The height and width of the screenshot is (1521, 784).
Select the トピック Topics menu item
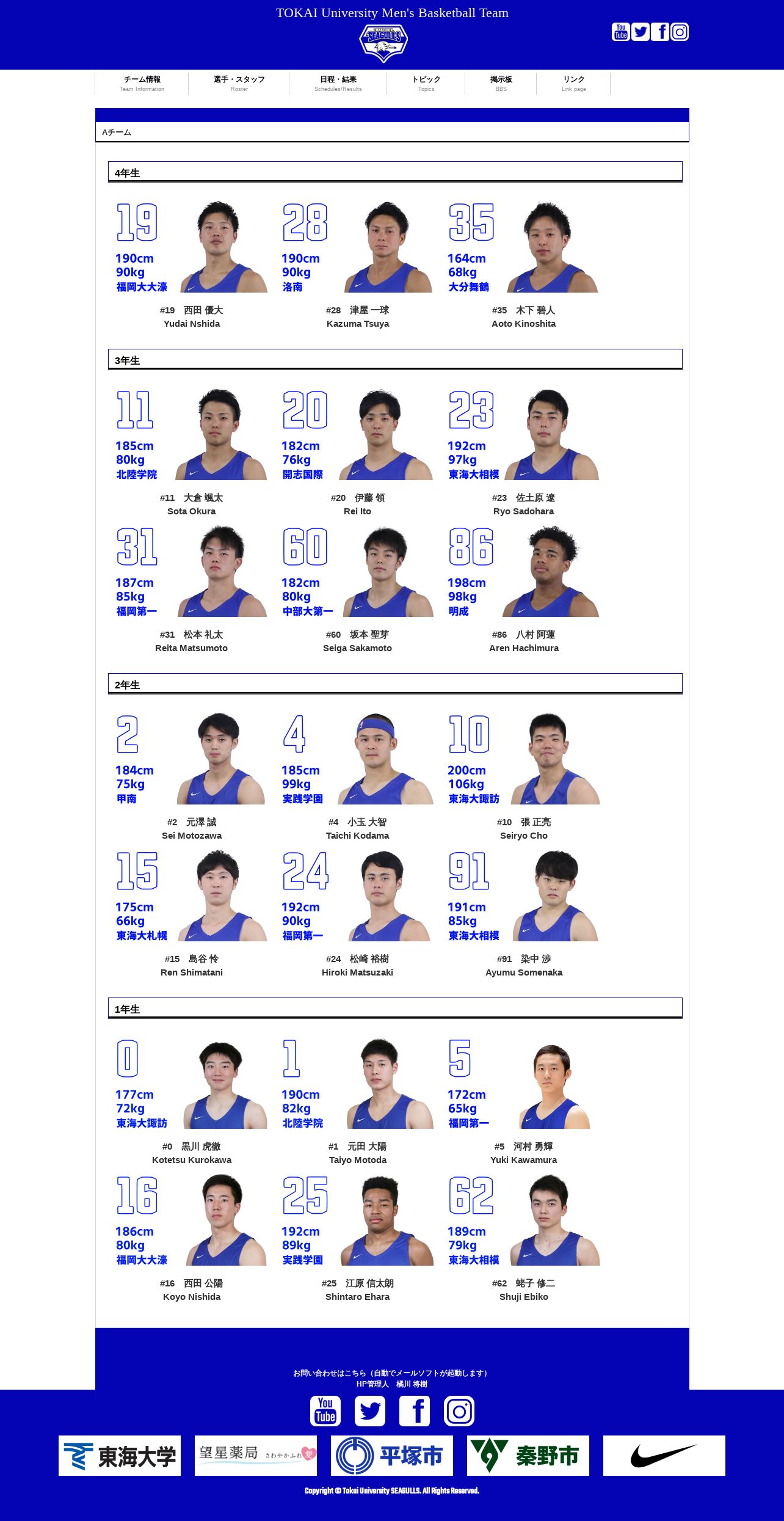pyautogui.click(x=426, y=84)
